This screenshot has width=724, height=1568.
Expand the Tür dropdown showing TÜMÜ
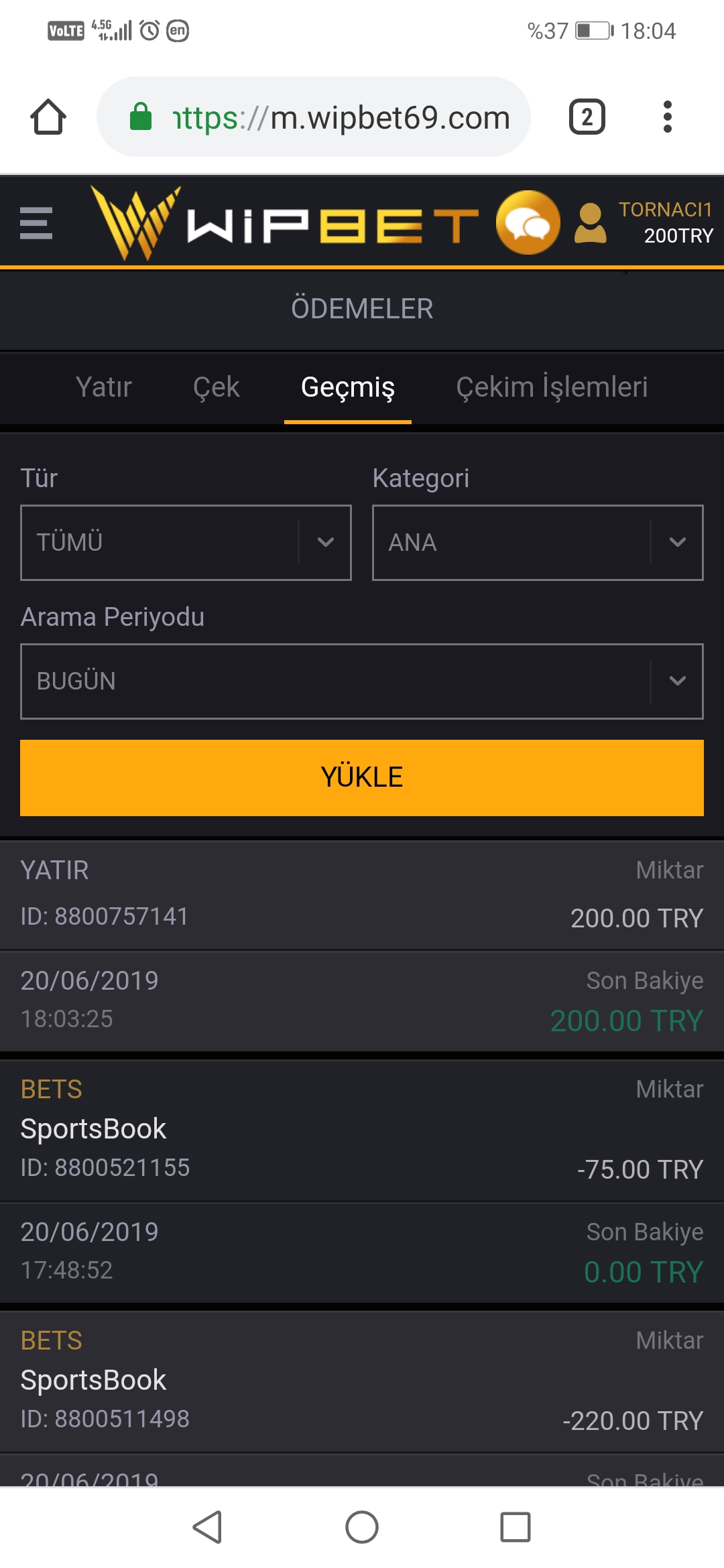pyautogui.click(x=186, y=543)
